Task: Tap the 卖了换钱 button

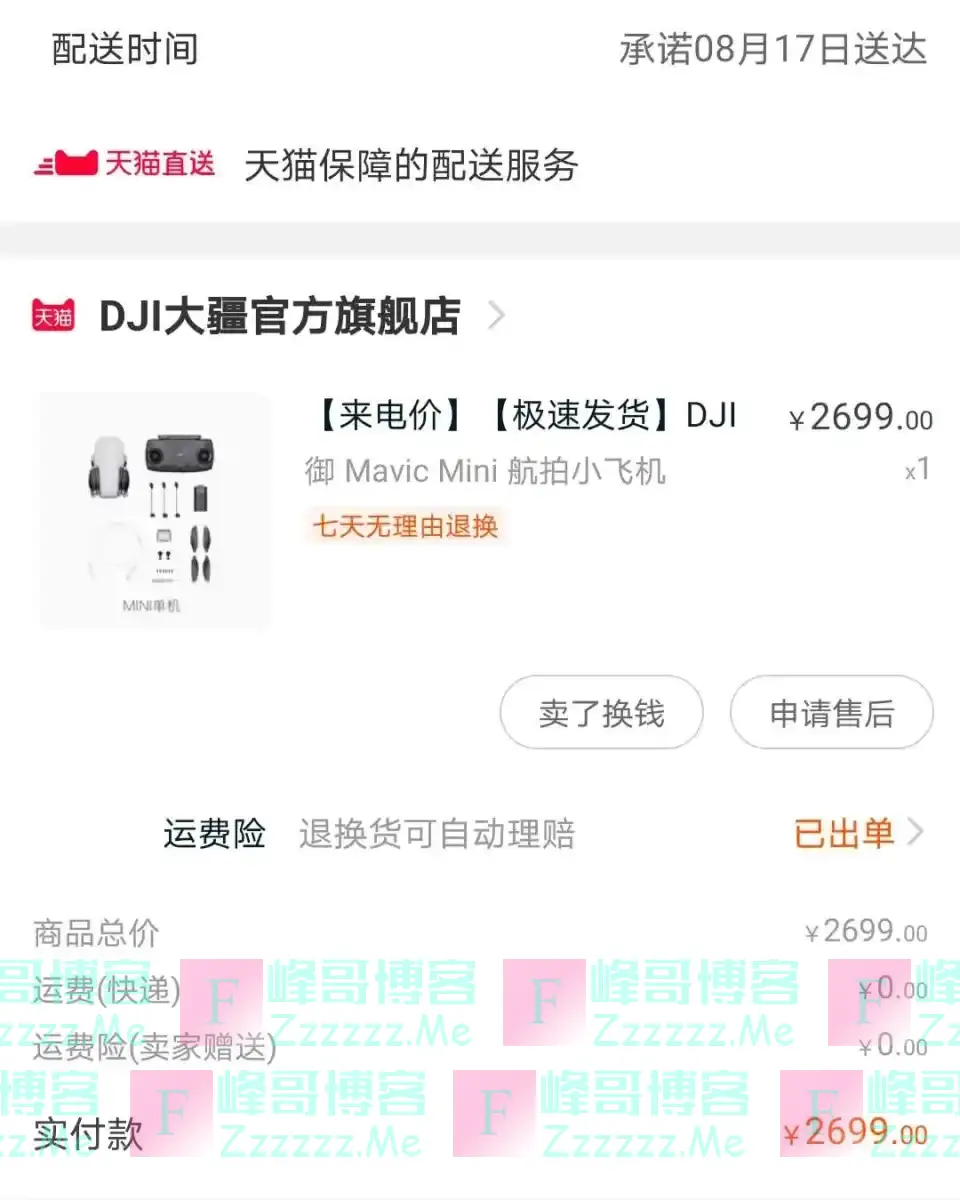Action: pyautogui.click(x=601, y=713)
